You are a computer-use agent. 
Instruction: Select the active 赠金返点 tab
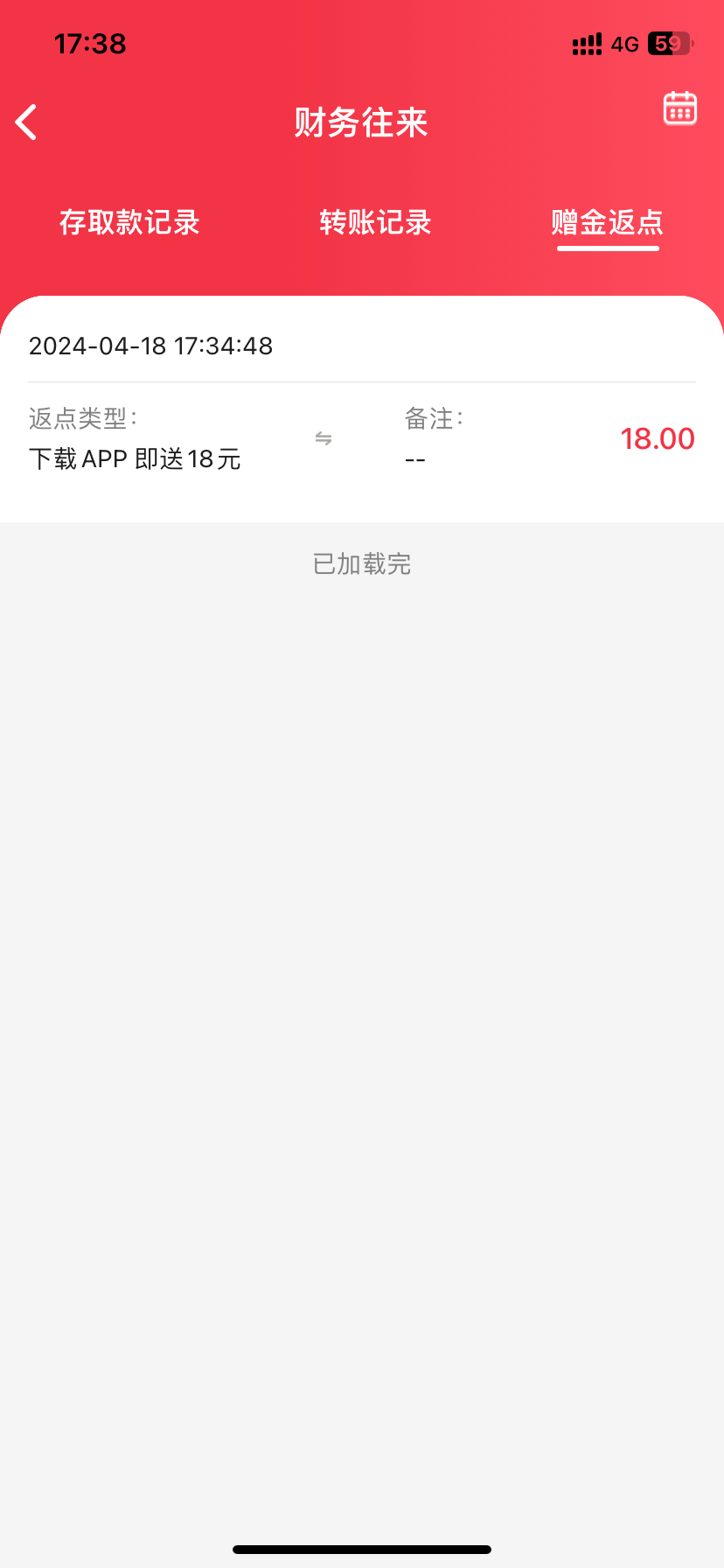click(608, 223)
